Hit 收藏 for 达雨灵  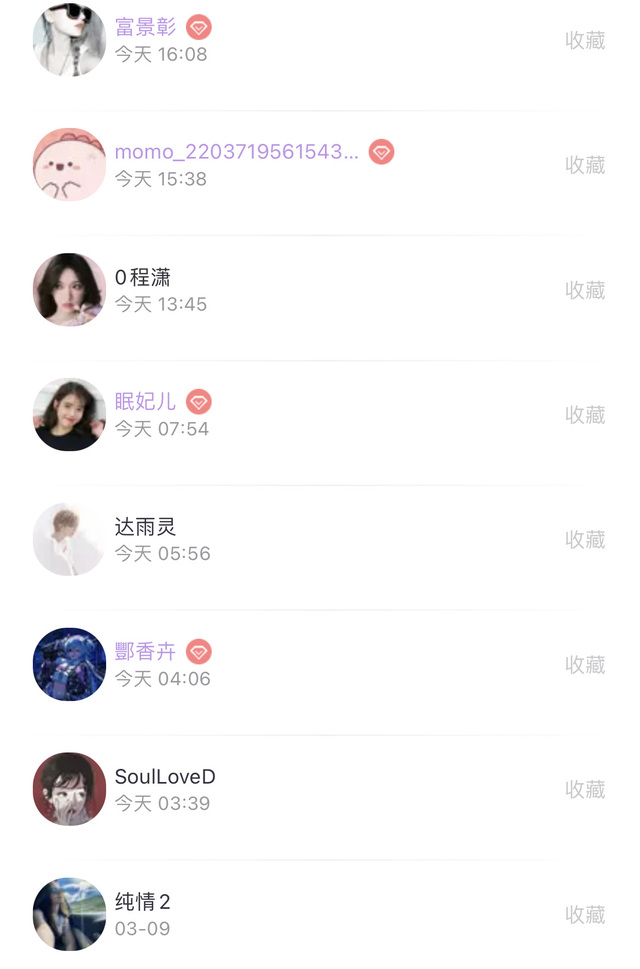(585, 540)
